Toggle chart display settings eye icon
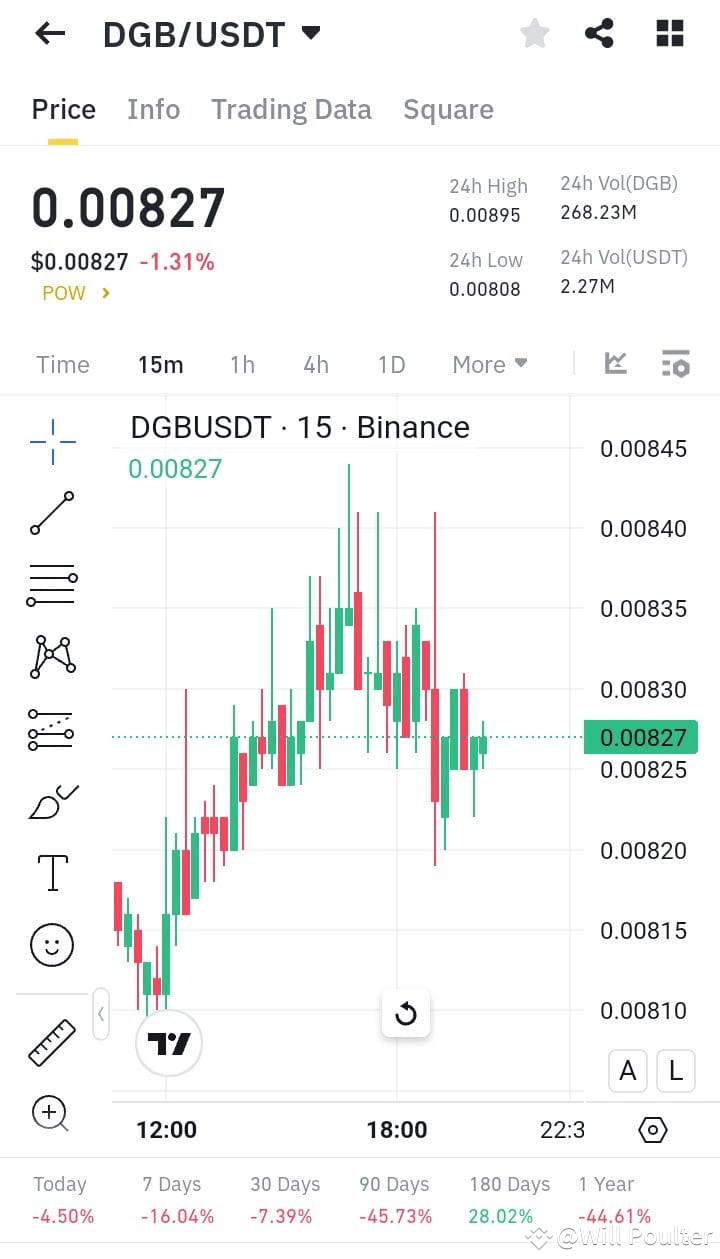This screenshot has height=1259, width=720. [x=652, y=1129]
